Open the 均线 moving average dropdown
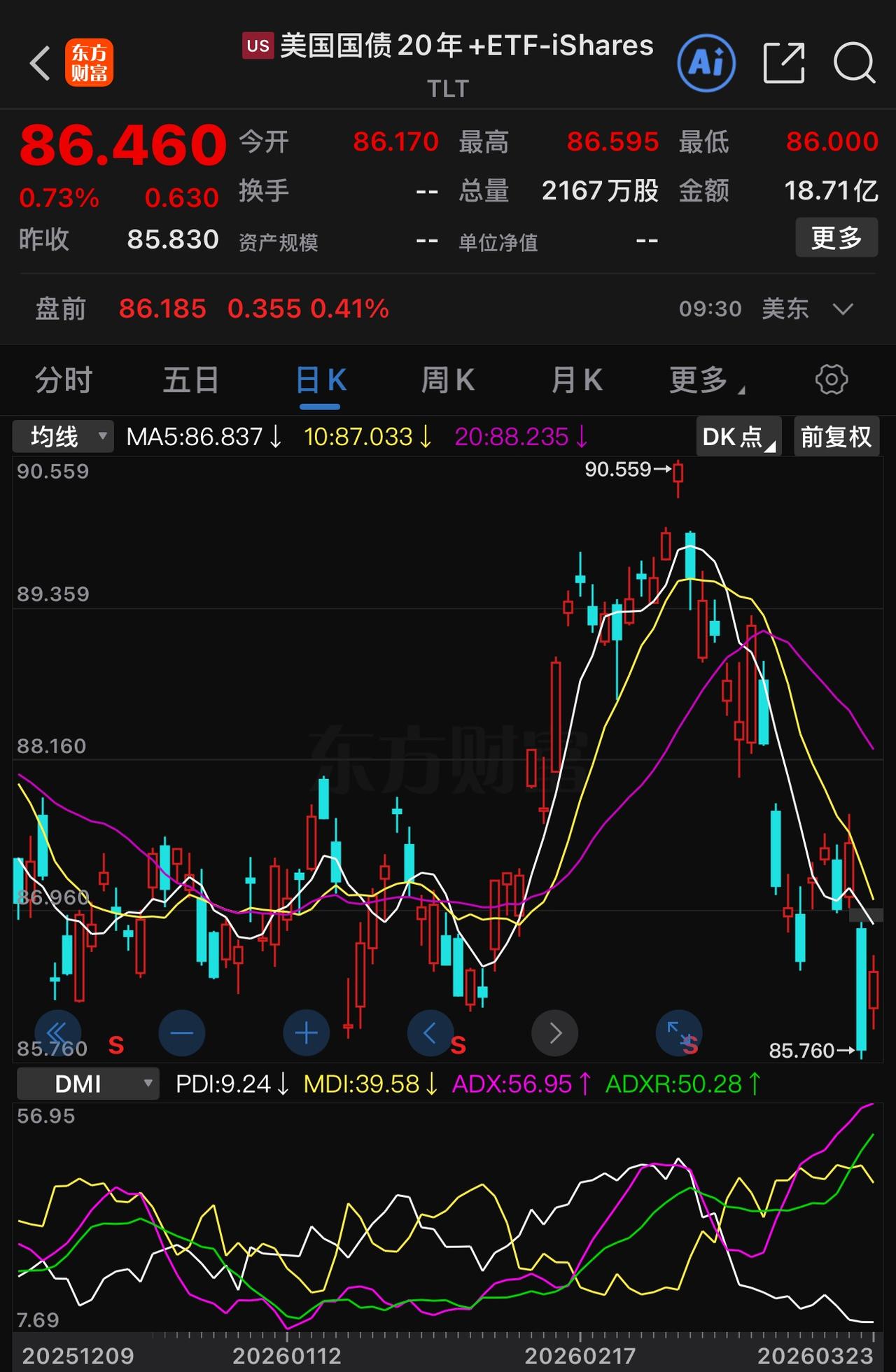 (62, 435)
